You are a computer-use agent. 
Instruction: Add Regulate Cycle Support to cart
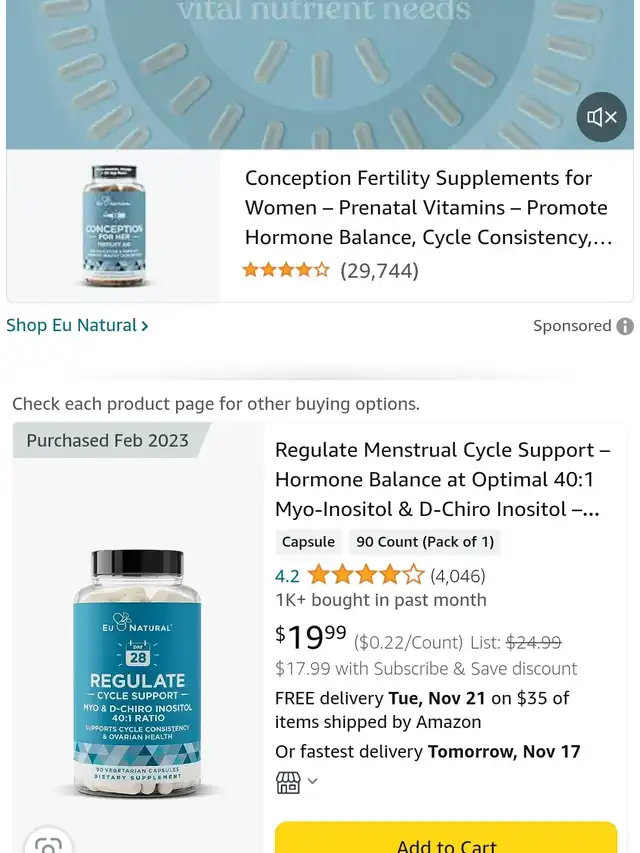tap(446, 838)
